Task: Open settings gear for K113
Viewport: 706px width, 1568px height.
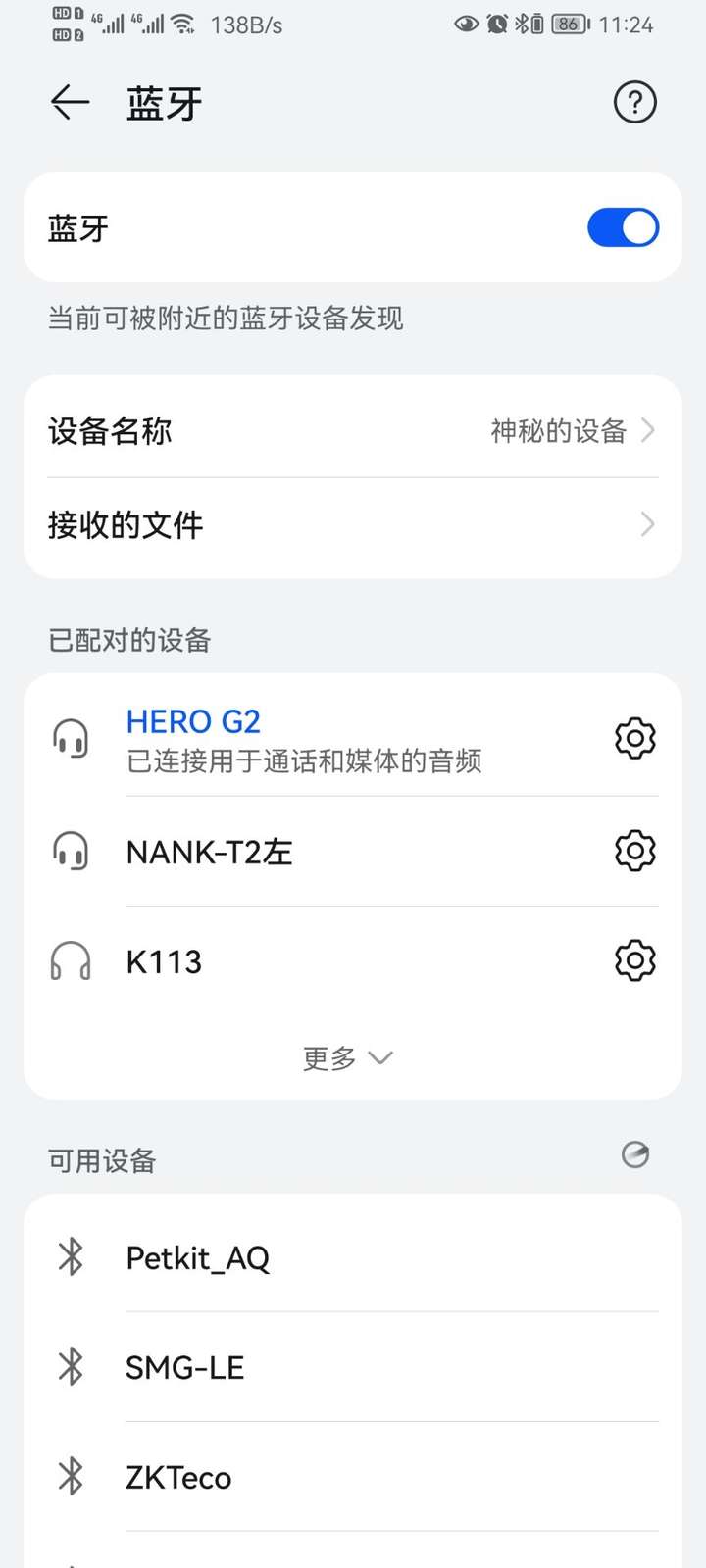Action: [x=634, y=960]
